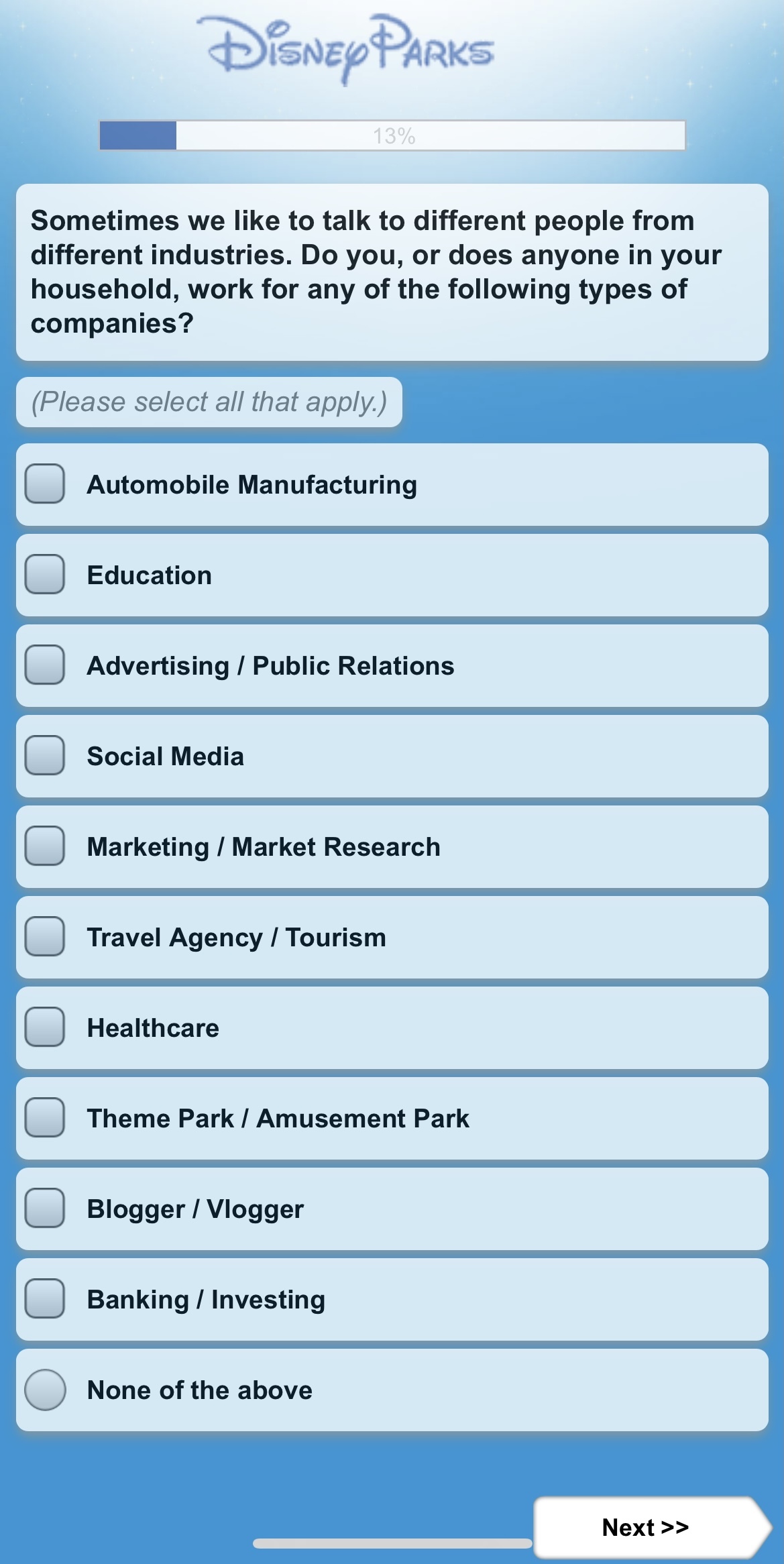Choose Marketing / Market Research
The height and width of the screenshot is (1564, 784).
coord(45,846)
